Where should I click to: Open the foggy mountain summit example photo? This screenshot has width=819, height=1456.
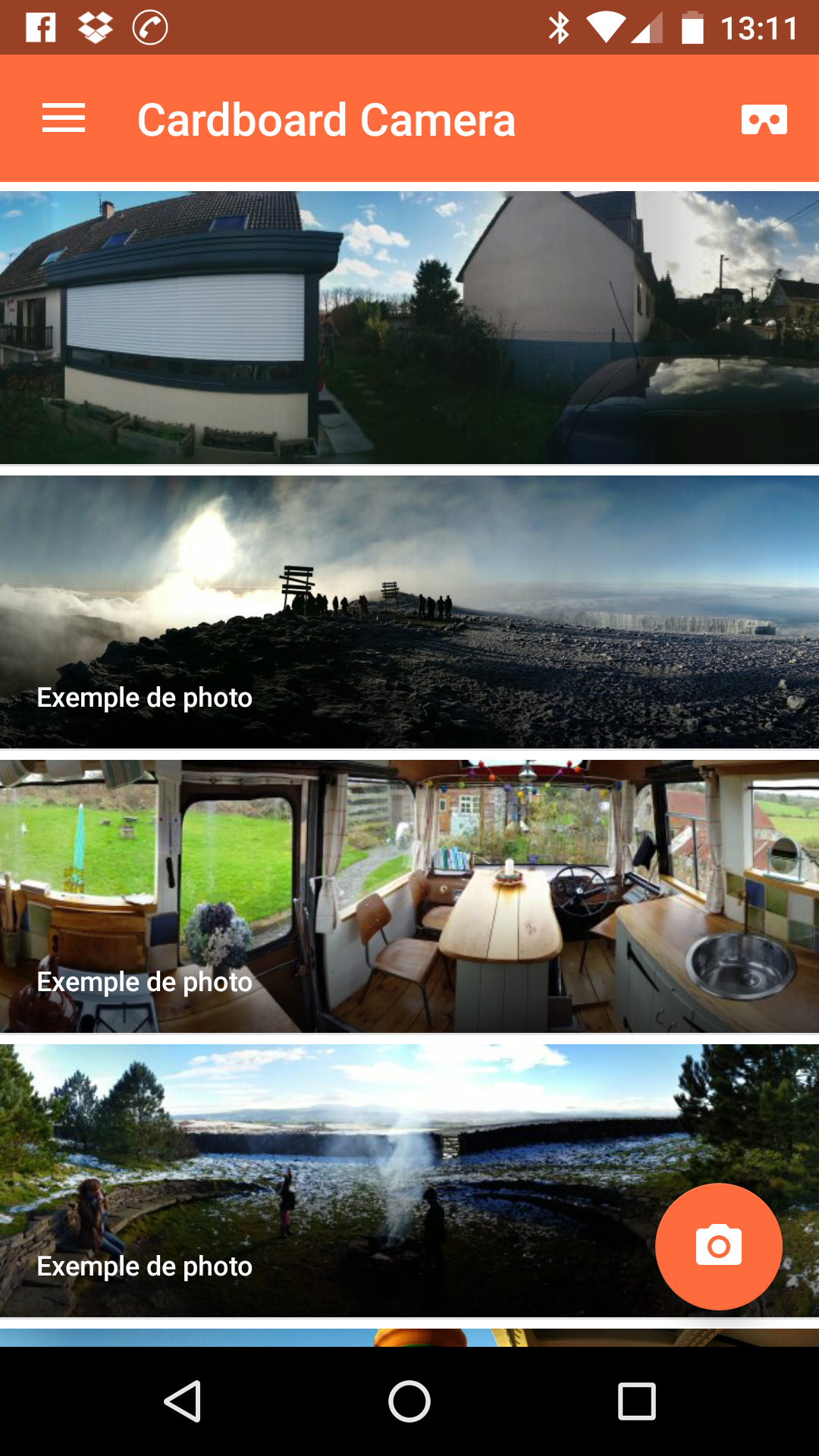tap(409, 611)
